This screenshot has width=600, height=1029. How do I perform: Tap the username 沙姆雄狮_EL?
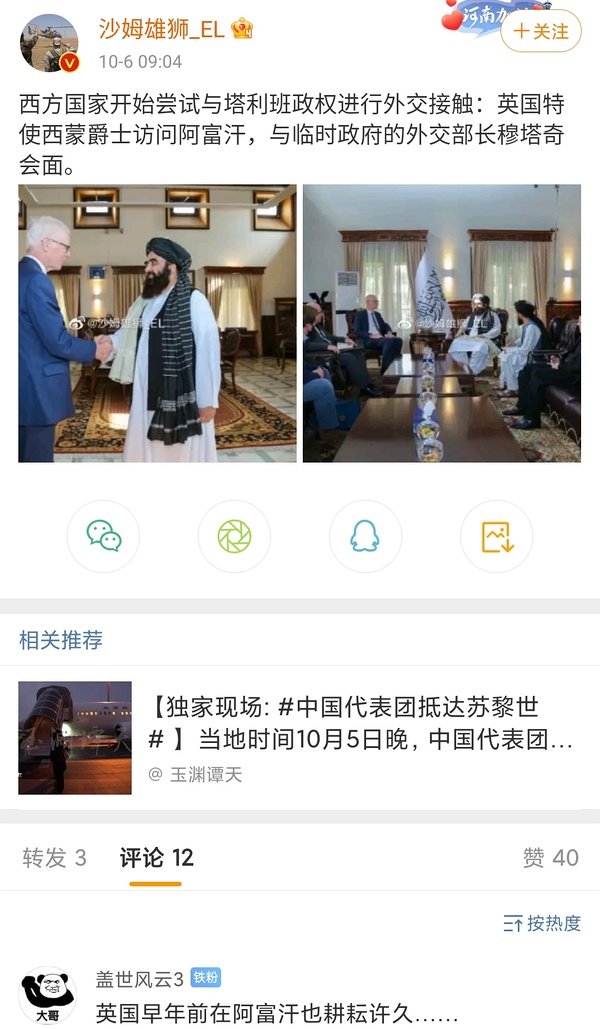click(x=161, y=30)
